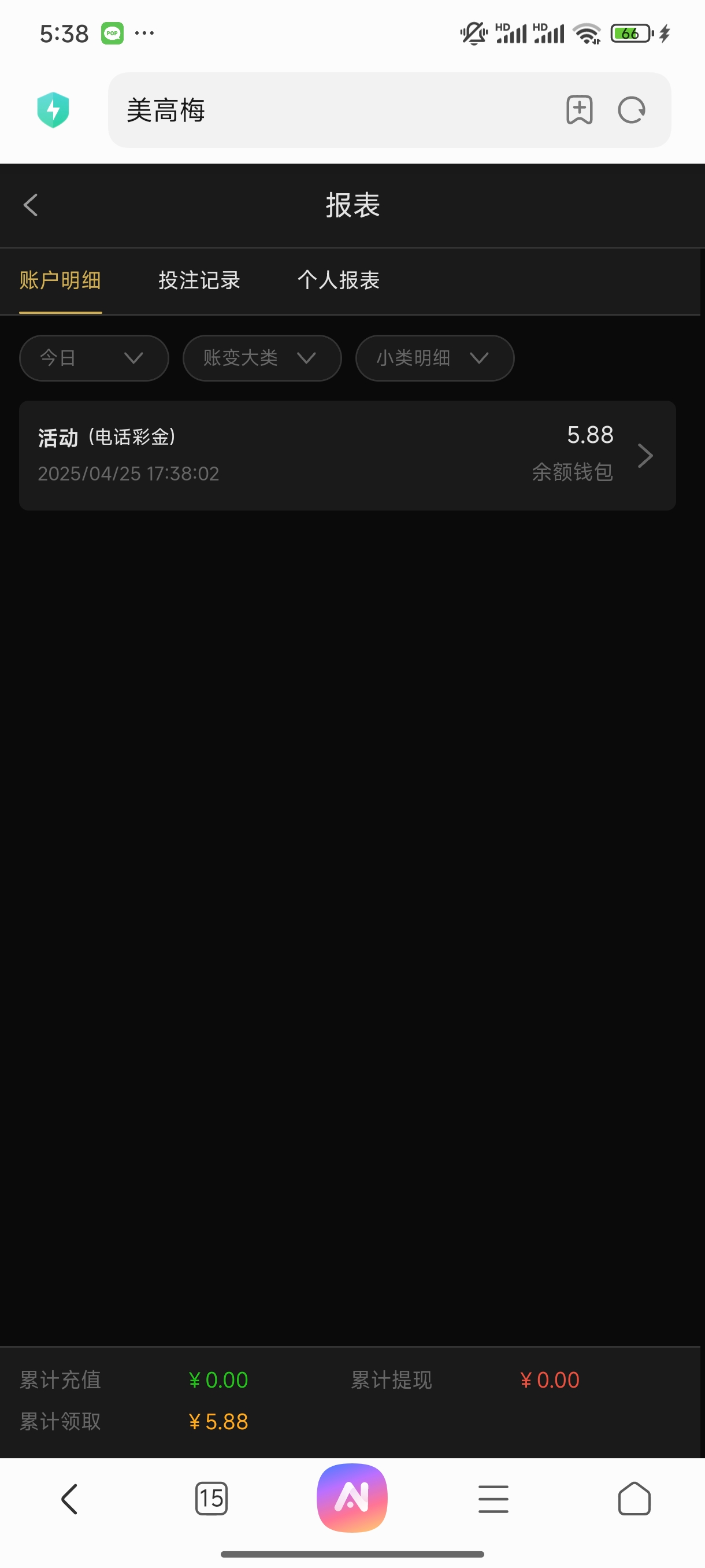This screenshot has width=705, height=1568.
Task: Launch the browser AI assistant
Action: pos(352,1497)
